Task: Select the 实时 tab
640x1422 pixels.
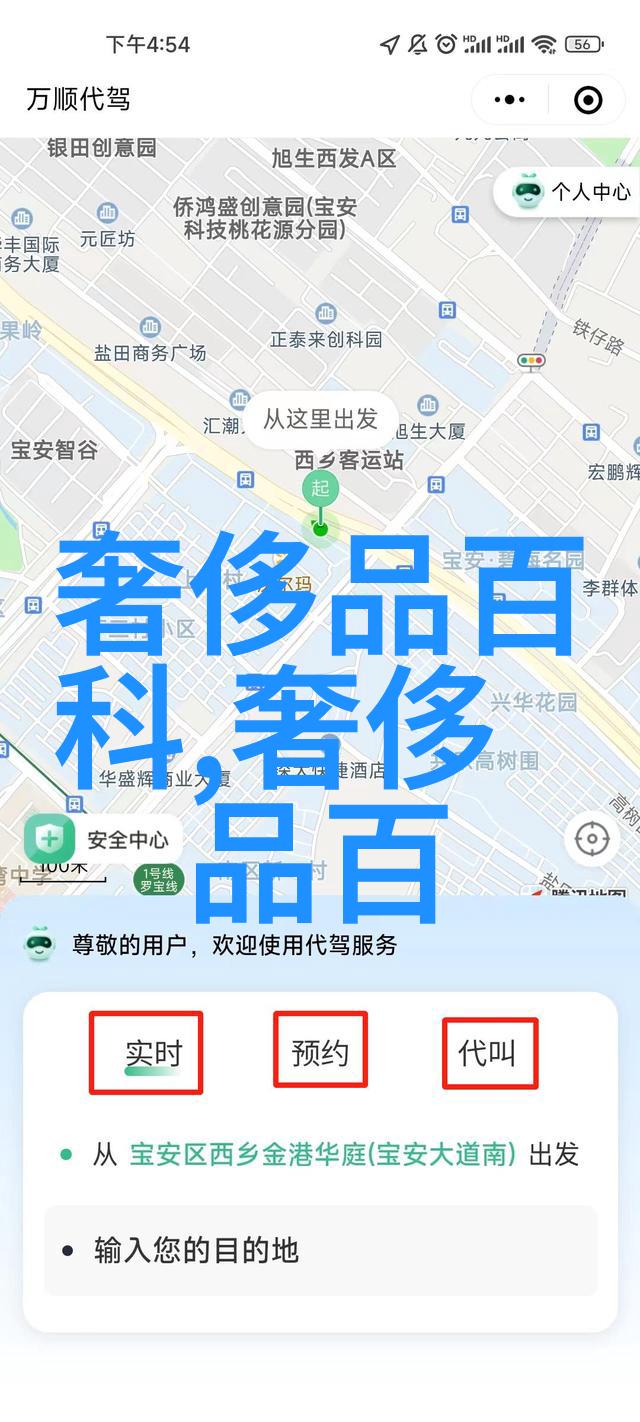Action: [153, 1053]
